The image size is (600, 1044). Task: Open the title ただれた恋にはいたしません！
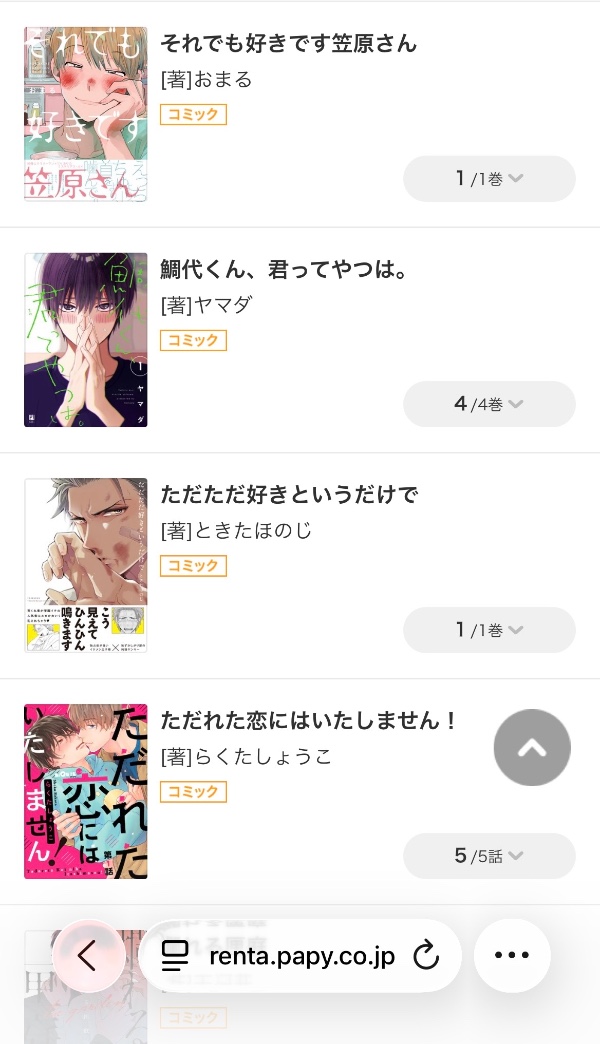[x=309, y=720]
